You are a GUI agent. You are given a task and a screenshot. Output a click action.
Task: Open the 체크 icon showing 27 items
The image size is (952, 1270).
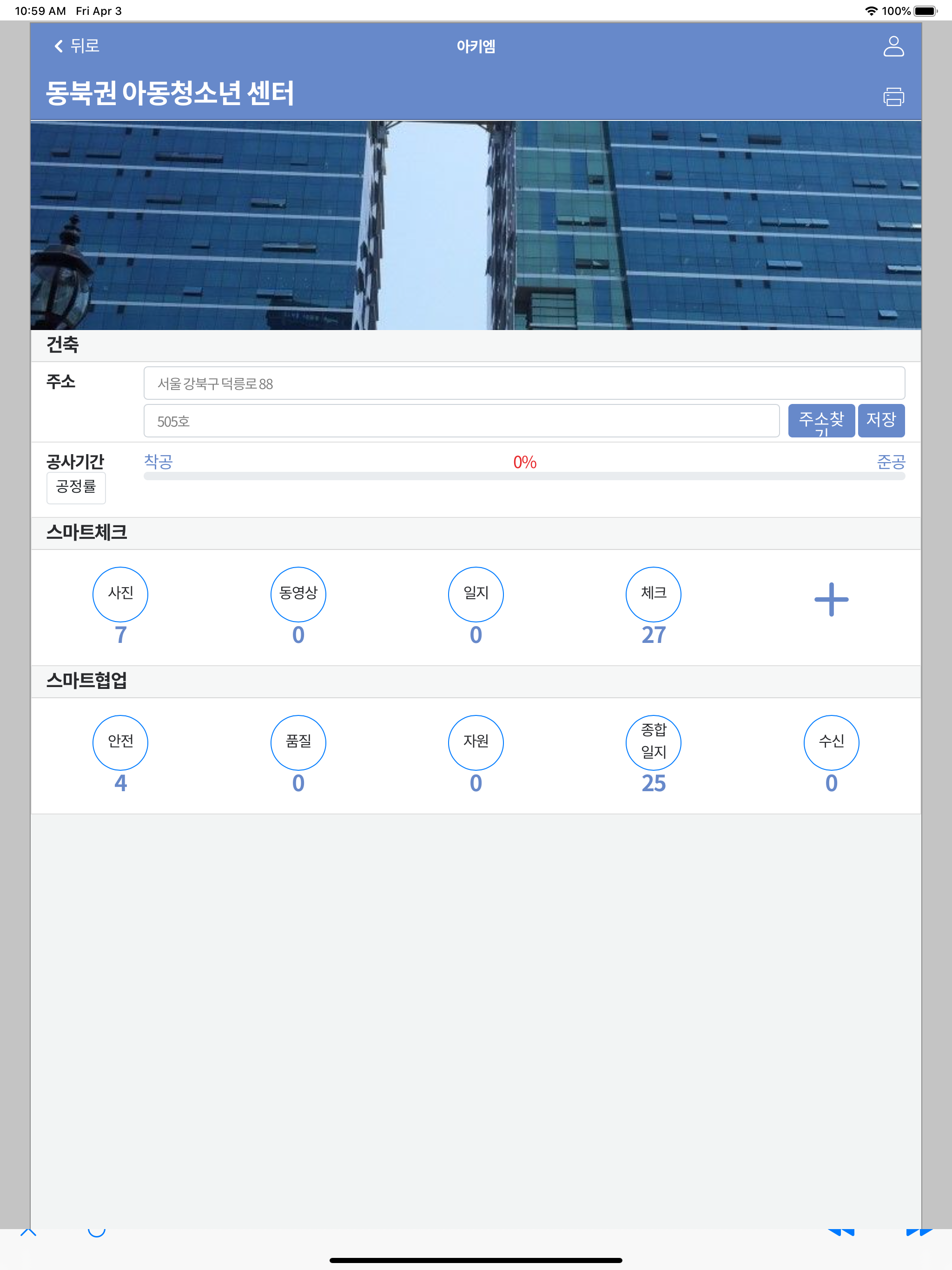[x=654, y=594]
